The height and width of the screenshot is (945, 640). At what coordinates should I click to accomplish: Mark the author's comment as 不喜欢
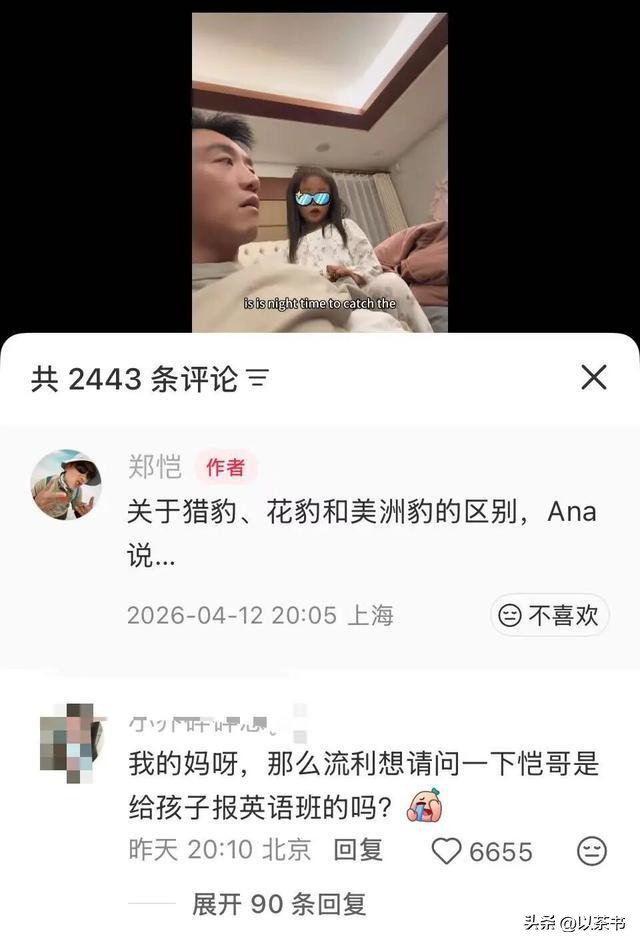point(550,615)
